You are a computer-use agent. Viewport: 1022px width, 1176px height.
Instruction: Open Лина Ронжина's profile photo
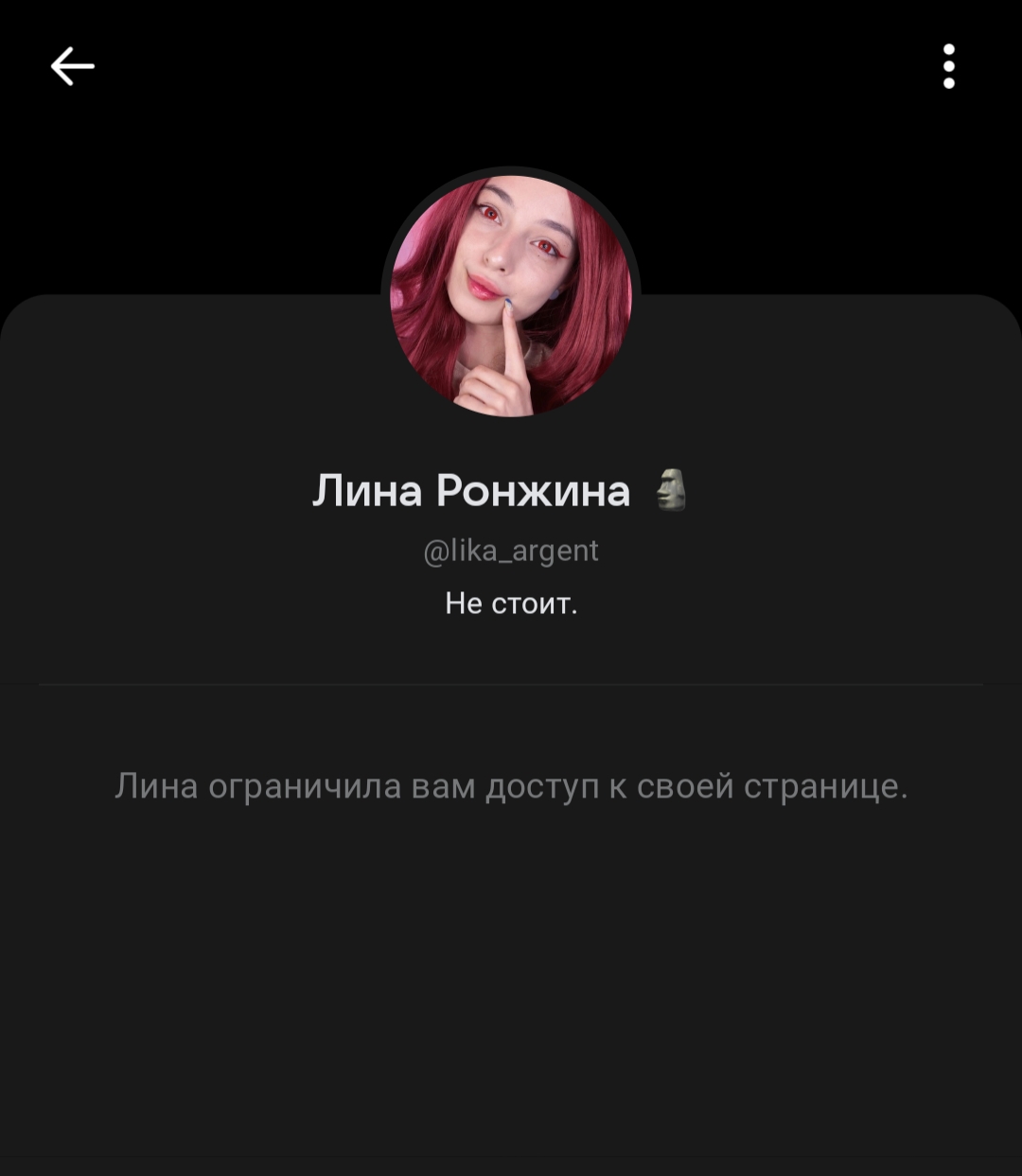click(511, 295)
